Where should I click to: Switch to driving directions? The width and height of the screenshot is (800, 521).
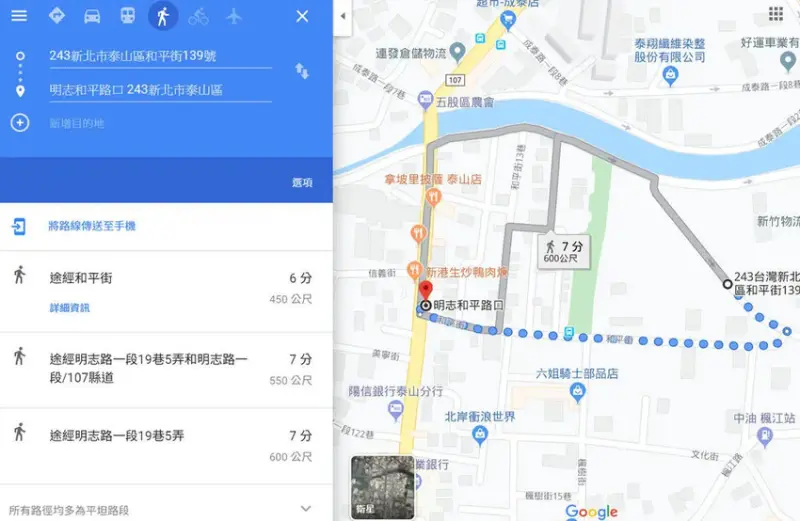pyautogui.click(x=92, y=16)
